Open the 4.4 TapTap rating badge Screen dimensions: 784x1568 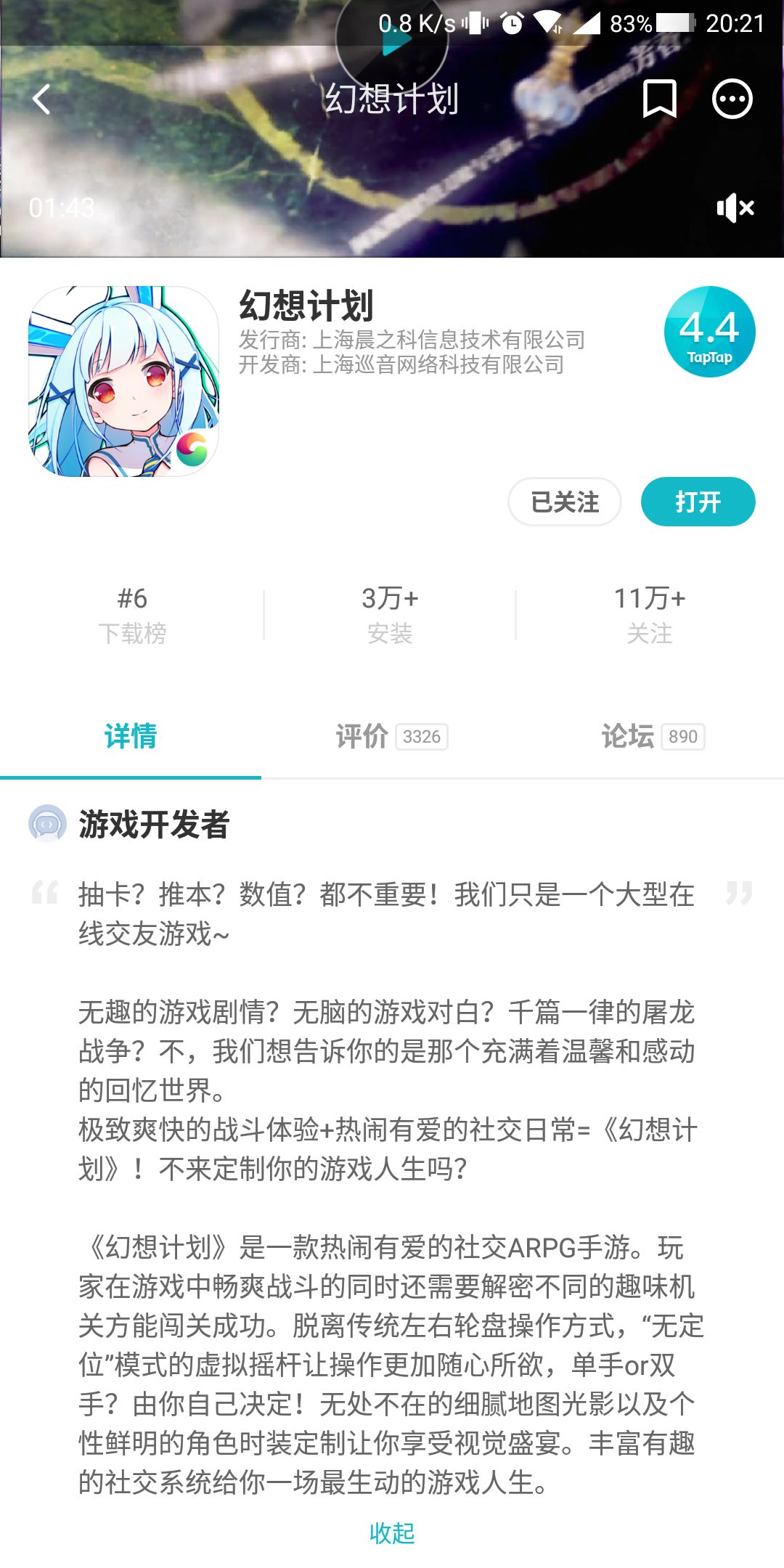pos(709,332)
